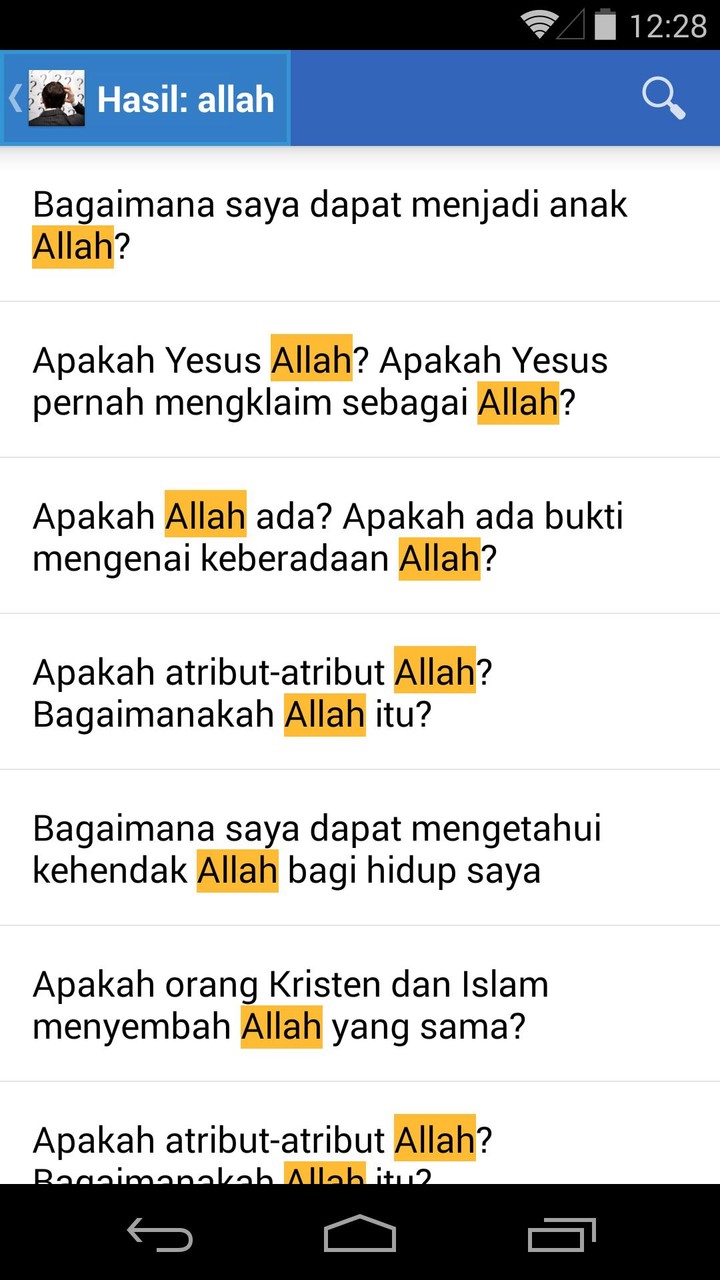Open "Bagaimana saya dapat menjadi anak Allah?"

click(x=330, y=225)
